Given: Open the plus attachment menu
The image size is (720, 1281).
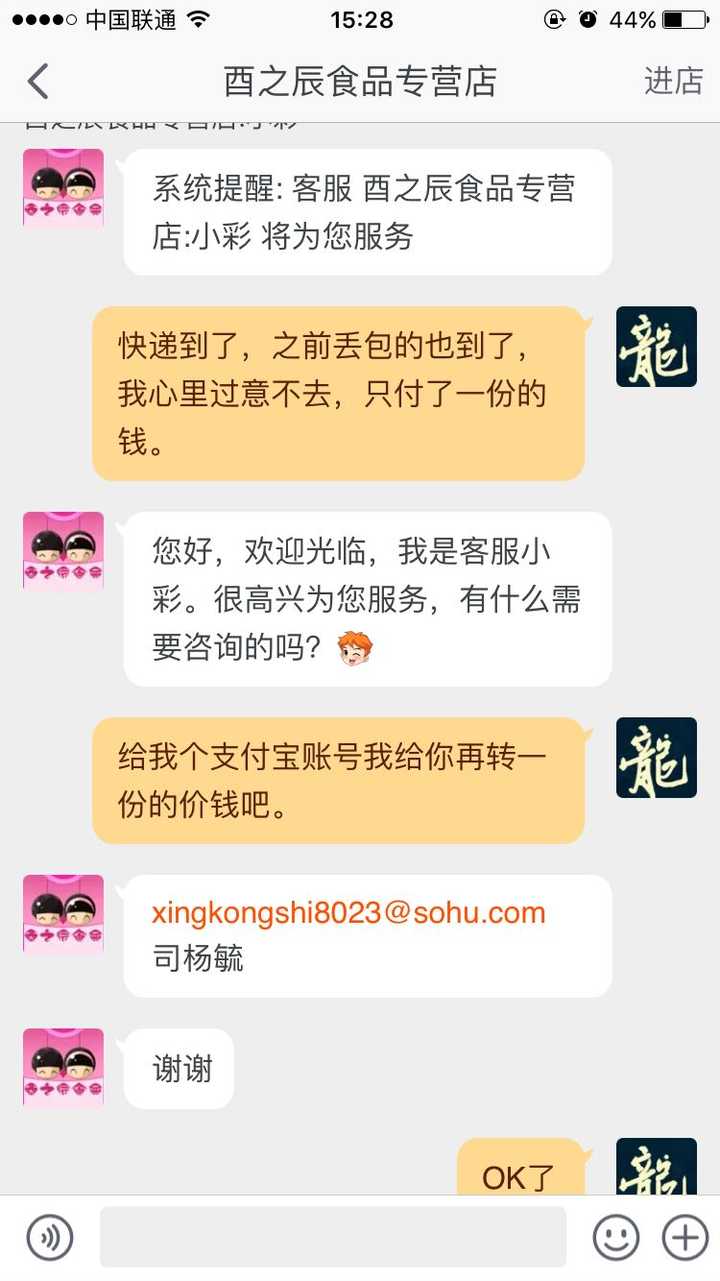Looking at the screenshot, I should tap(685, 1238).
